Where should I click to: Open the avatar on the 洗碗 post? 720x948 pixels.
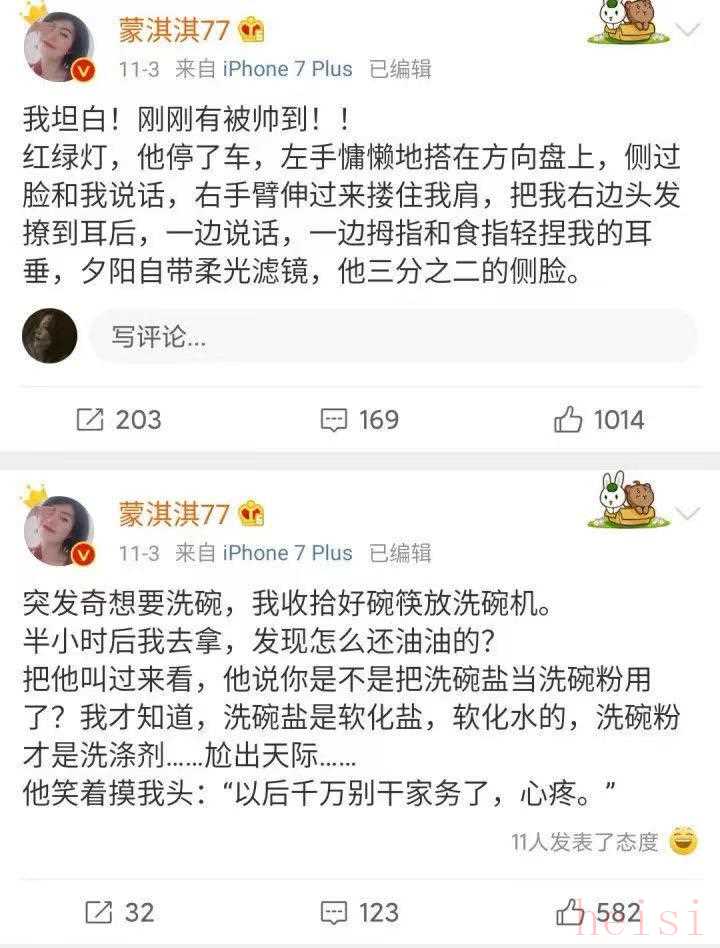(59, 529)
